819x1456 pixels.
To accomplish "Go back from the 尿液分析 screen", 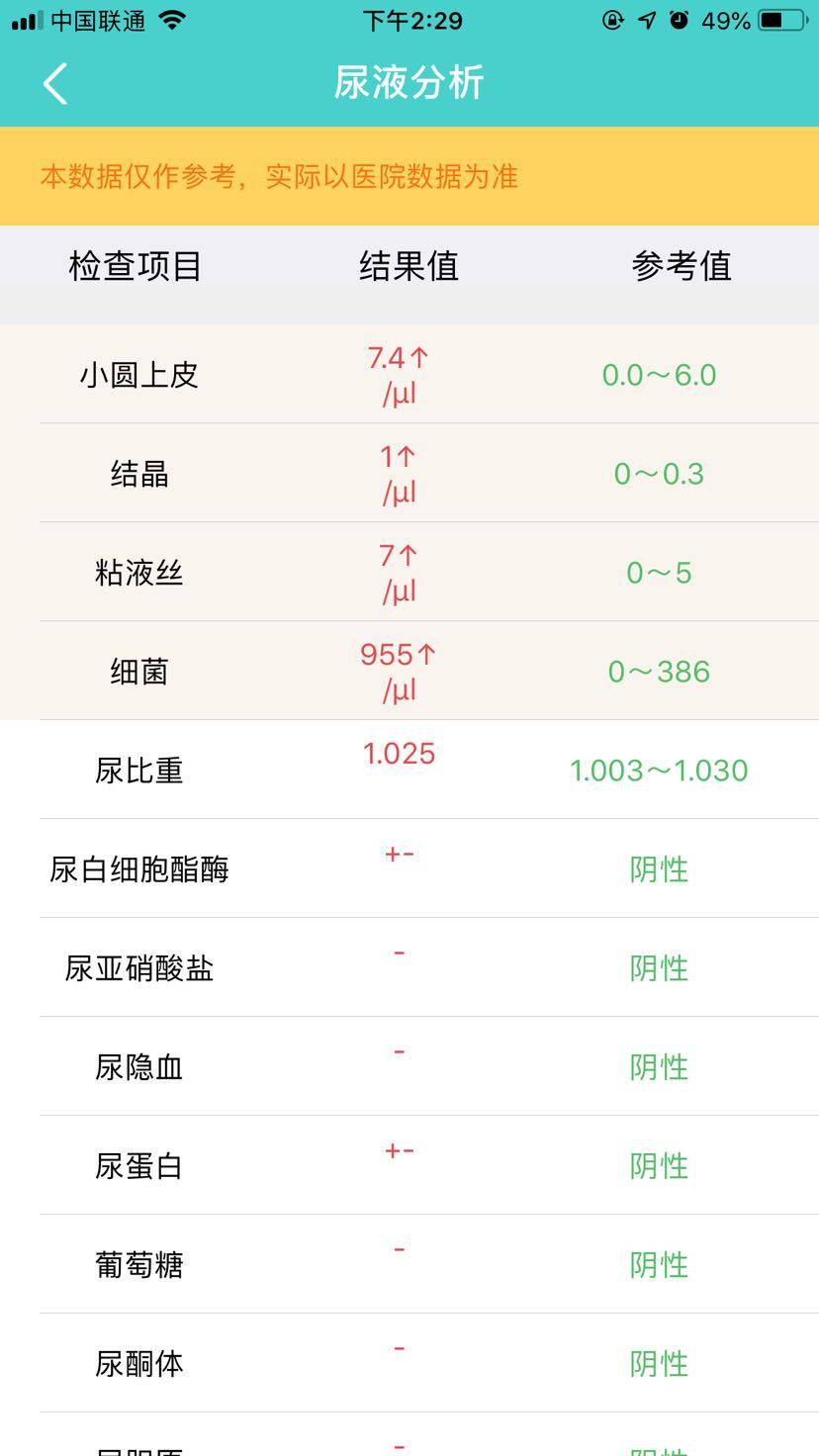I will pyautogui.click(x=55, y=83).
